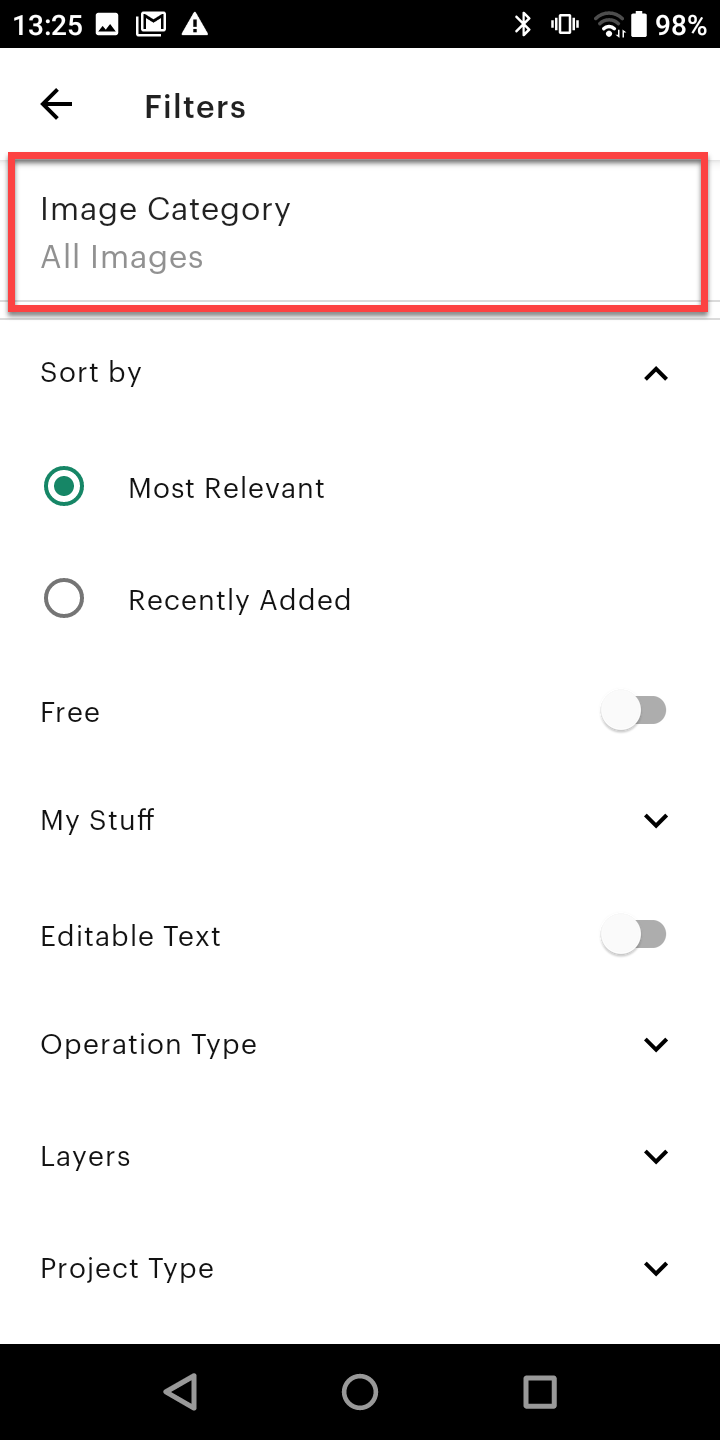Tap the Android home button

point(360,1391)
